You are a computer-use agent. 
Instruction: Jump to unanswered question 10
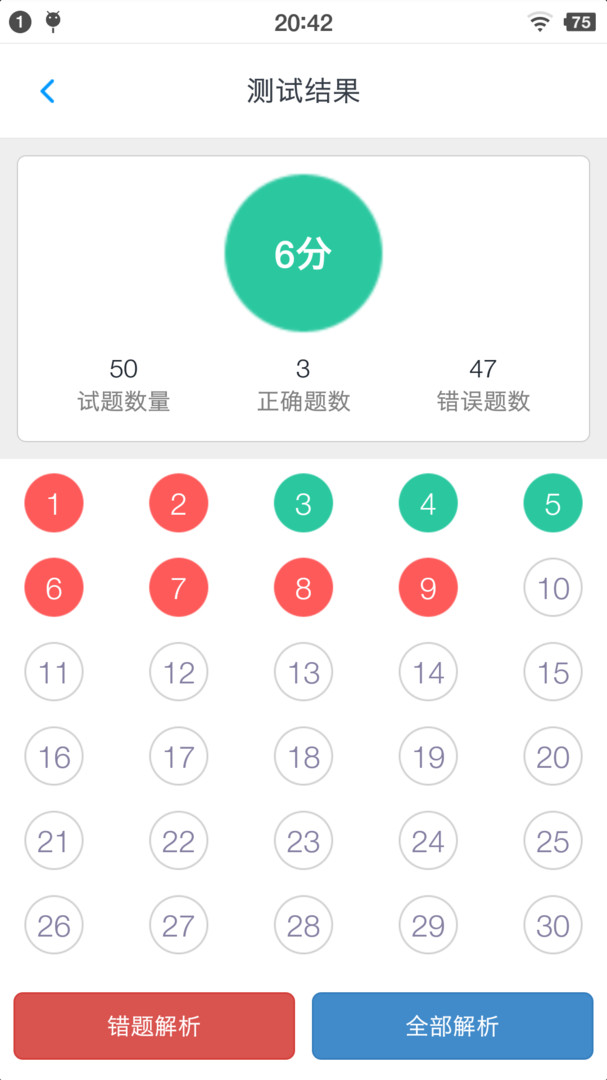(x=552, y=588)
